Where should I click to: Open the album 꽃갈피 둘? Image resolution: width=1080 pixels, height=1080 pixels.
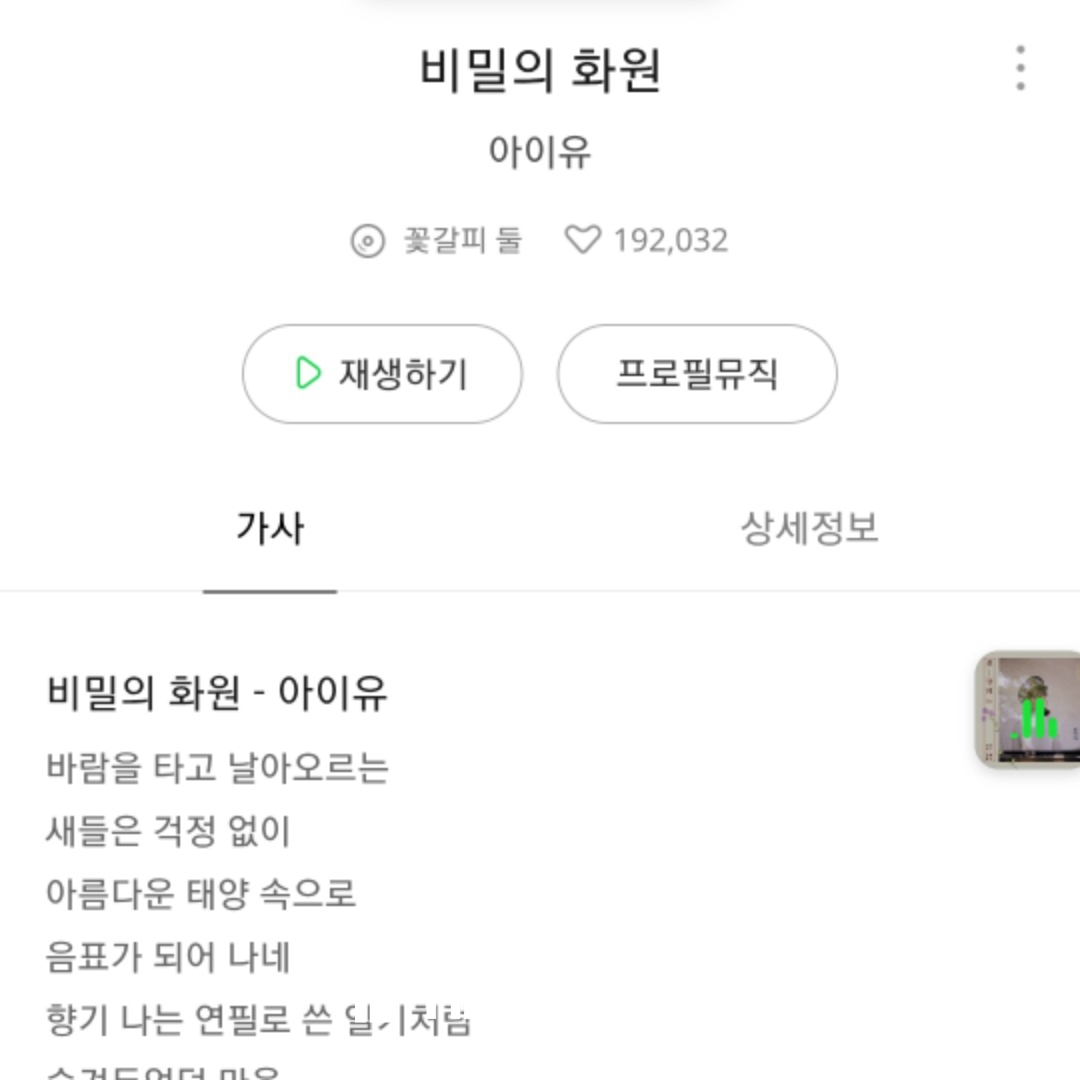[x=439, y=240]
